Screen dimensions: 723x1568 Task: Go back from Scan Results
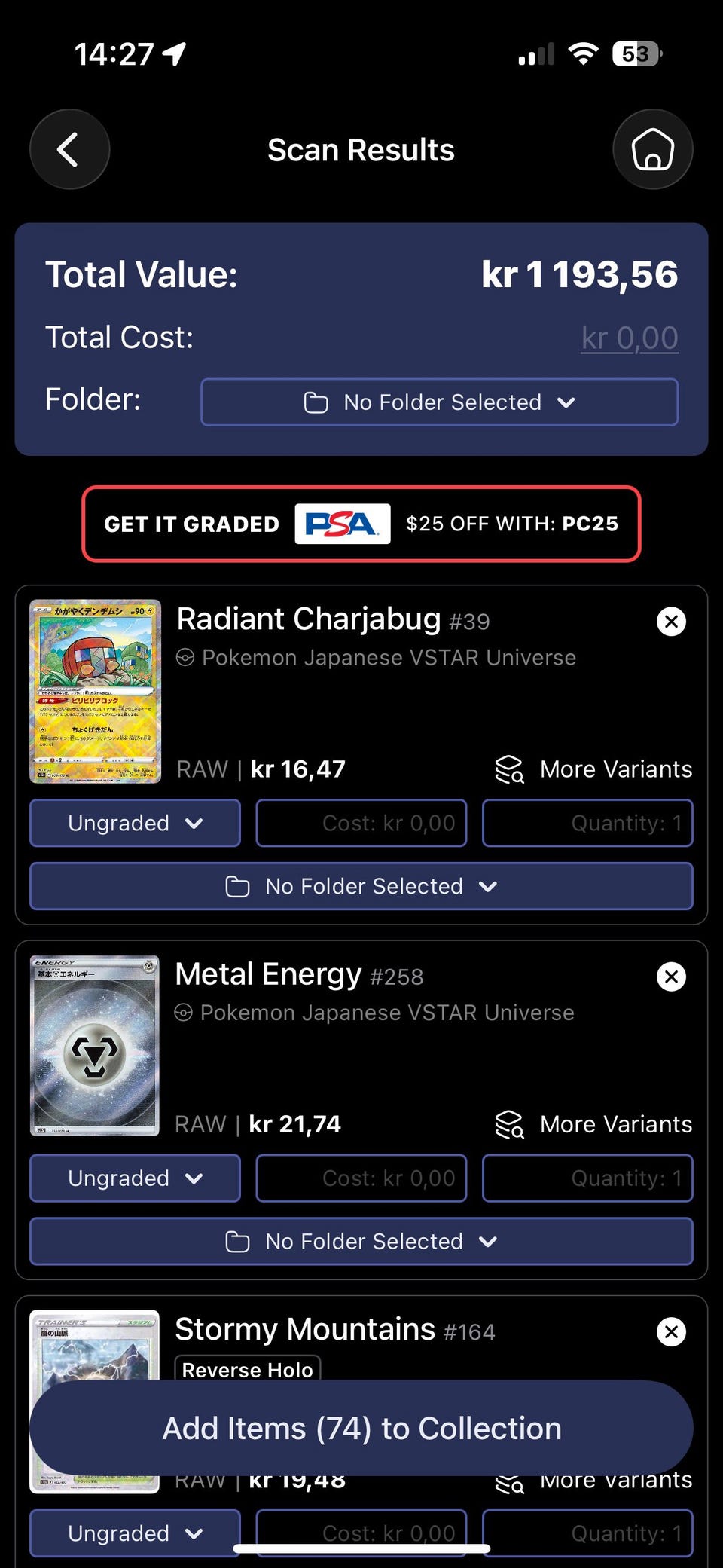[69, 149]
